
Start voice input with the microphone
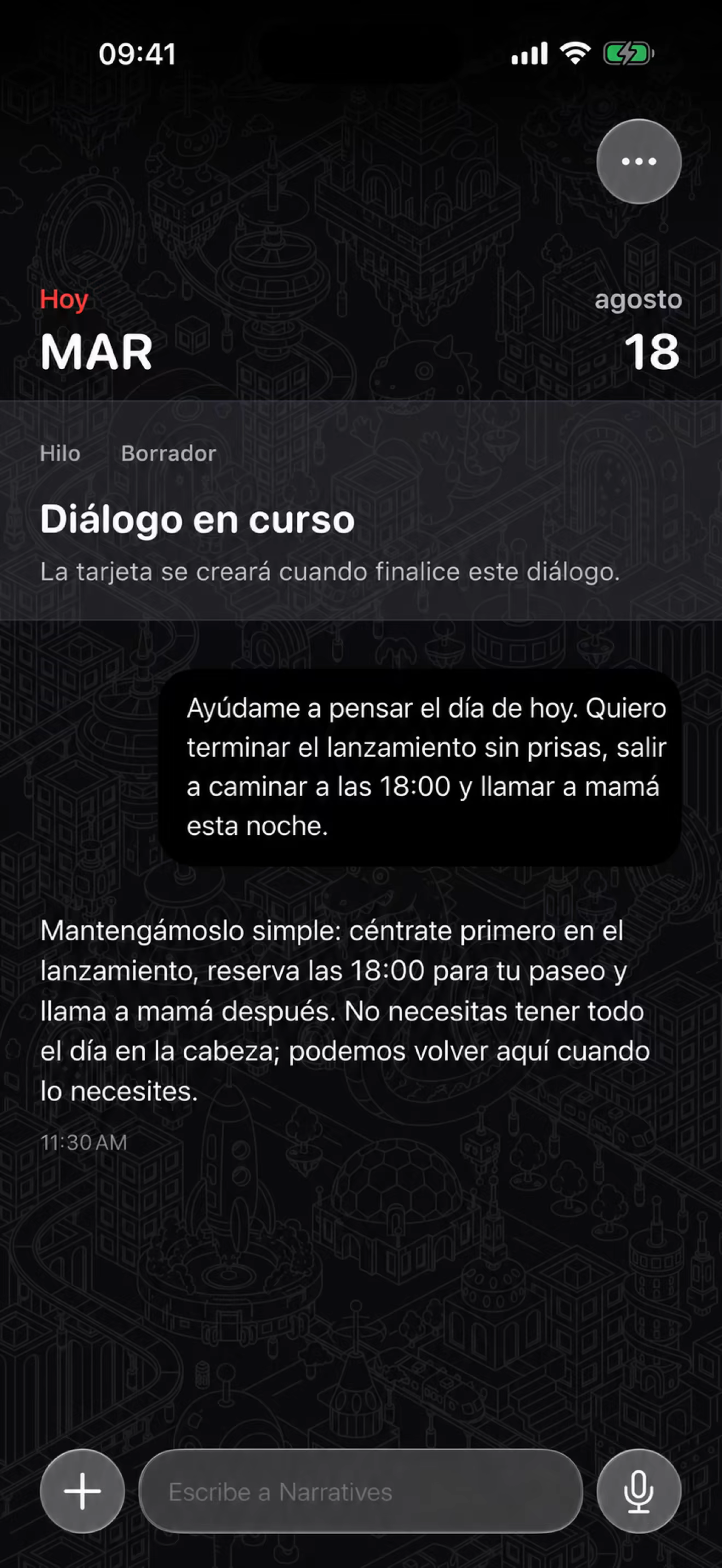[x=639, y=1491]
